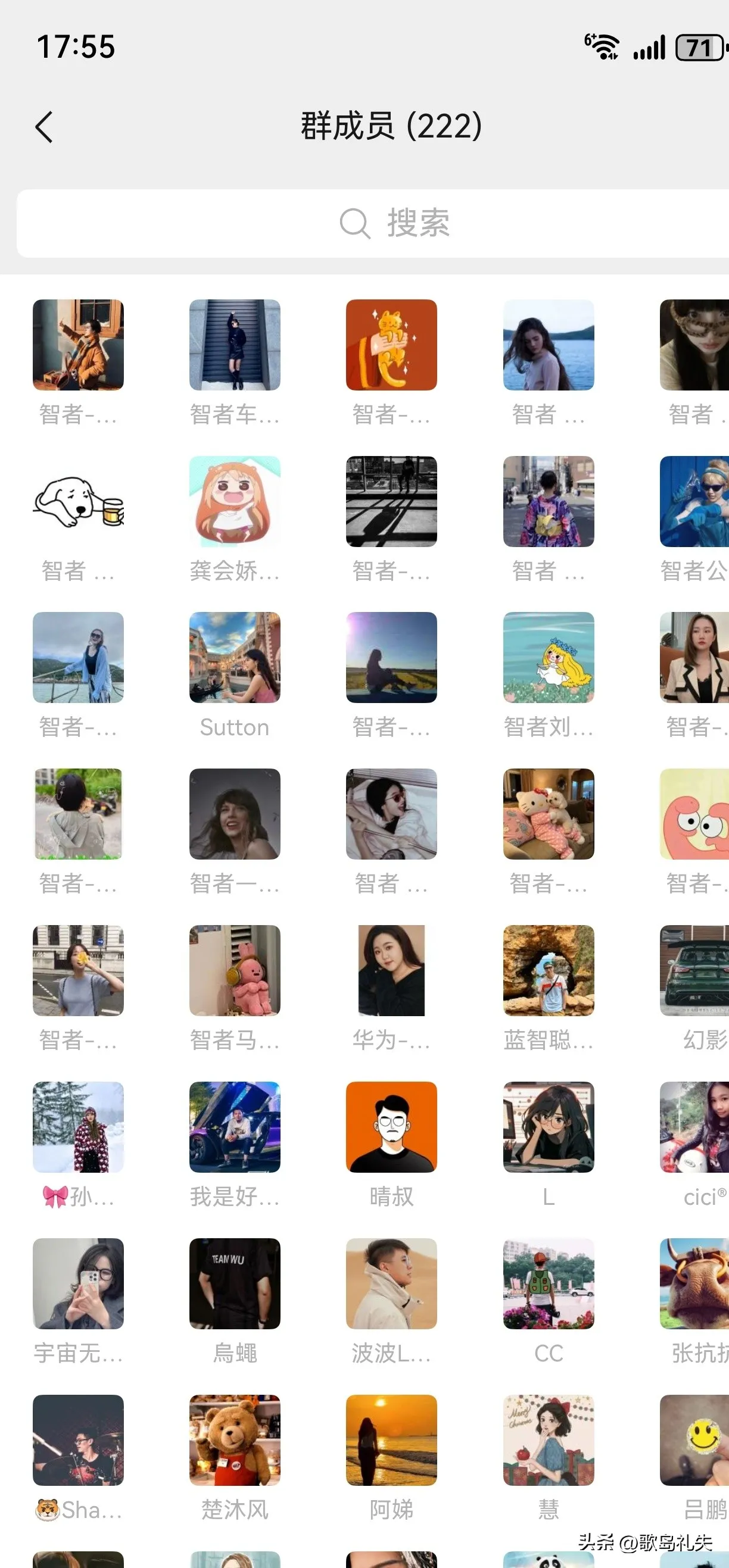Select member CC
The width and height of the screenshot is (729, 1568).
[x=548, y=1283]
